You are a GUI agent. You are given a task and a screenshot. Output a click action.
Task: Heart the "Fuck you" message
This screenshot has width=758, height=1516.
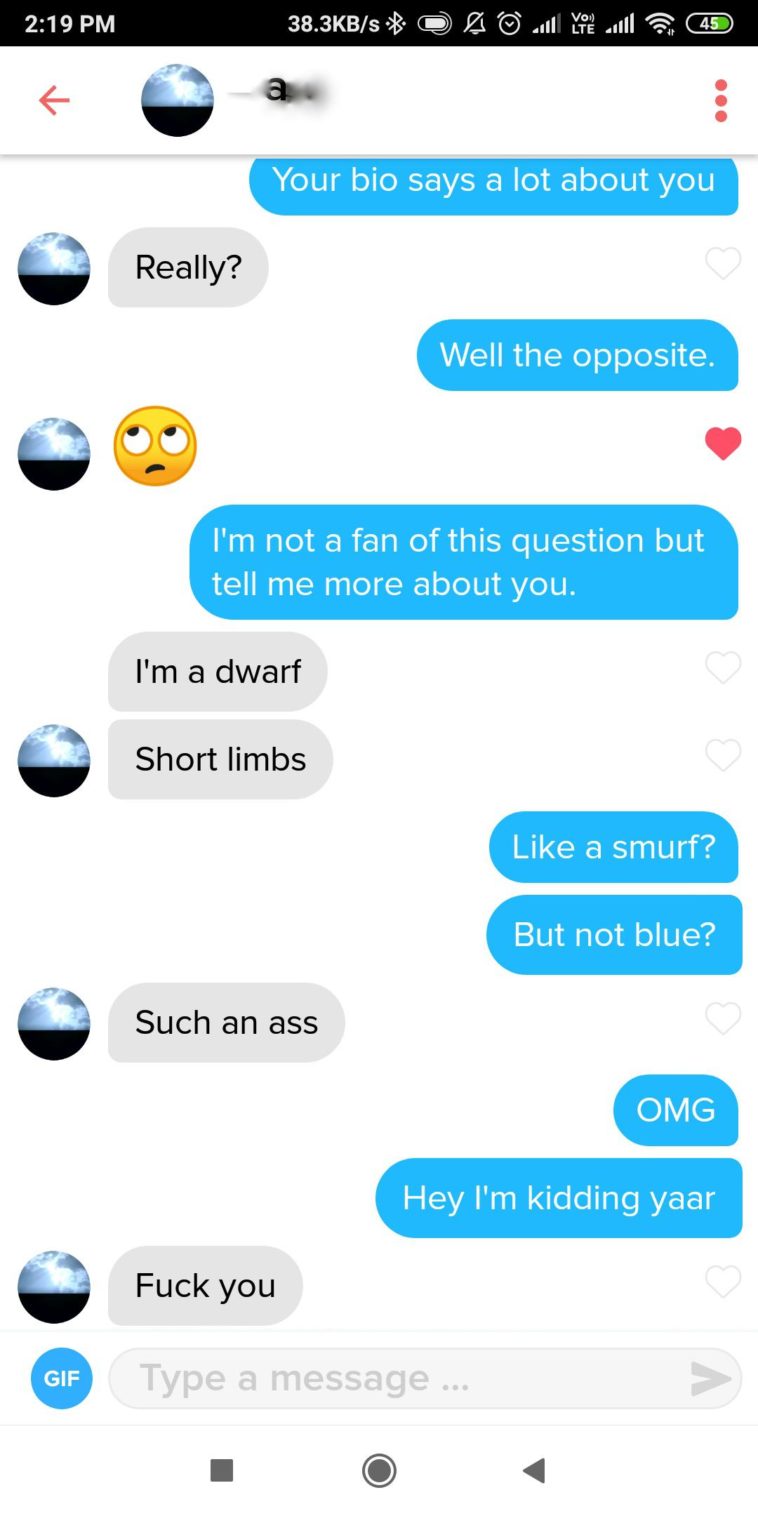[x=723, y=1281]
